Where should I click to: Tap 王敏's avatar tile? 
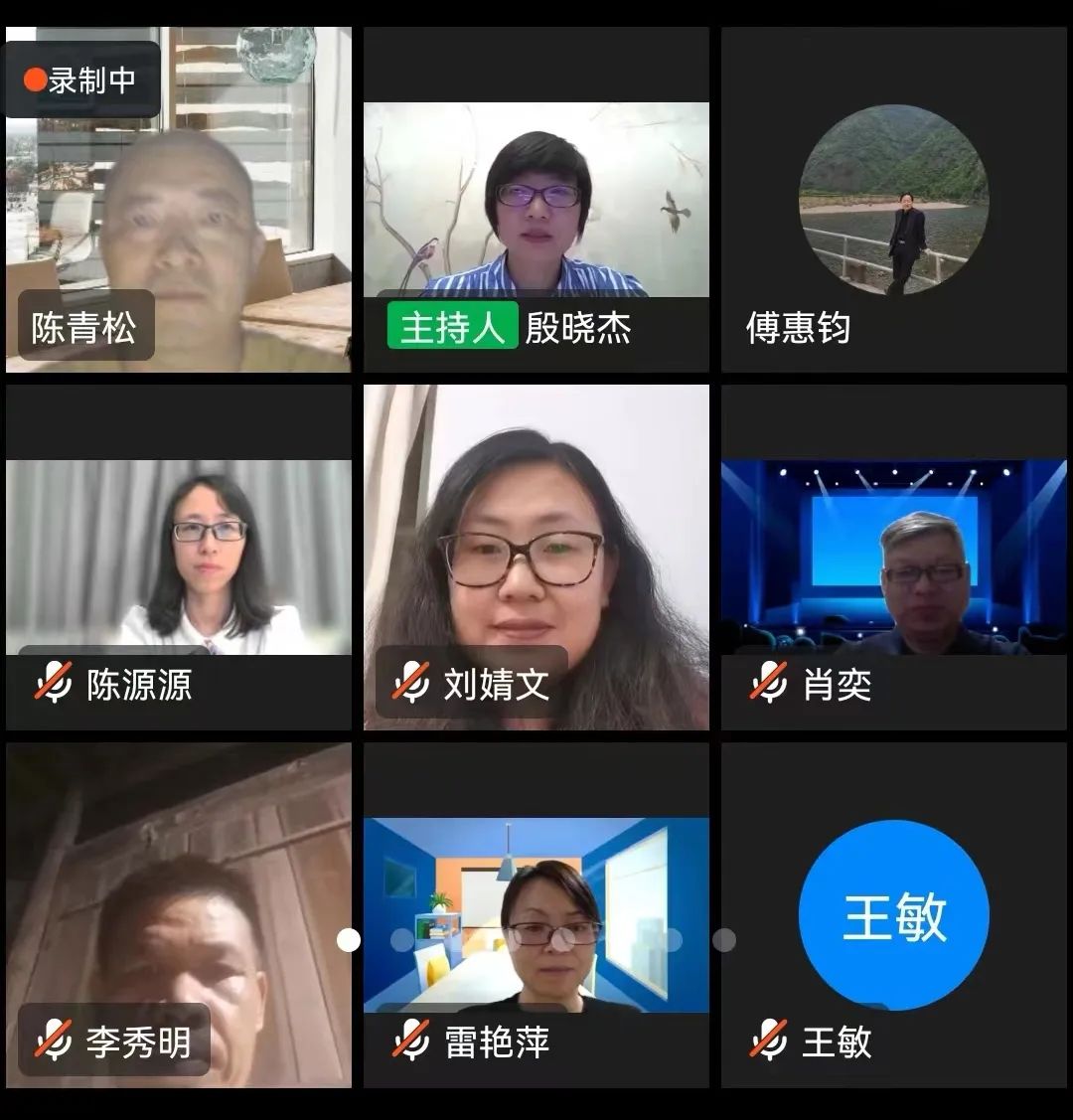(x=894, y=914)
